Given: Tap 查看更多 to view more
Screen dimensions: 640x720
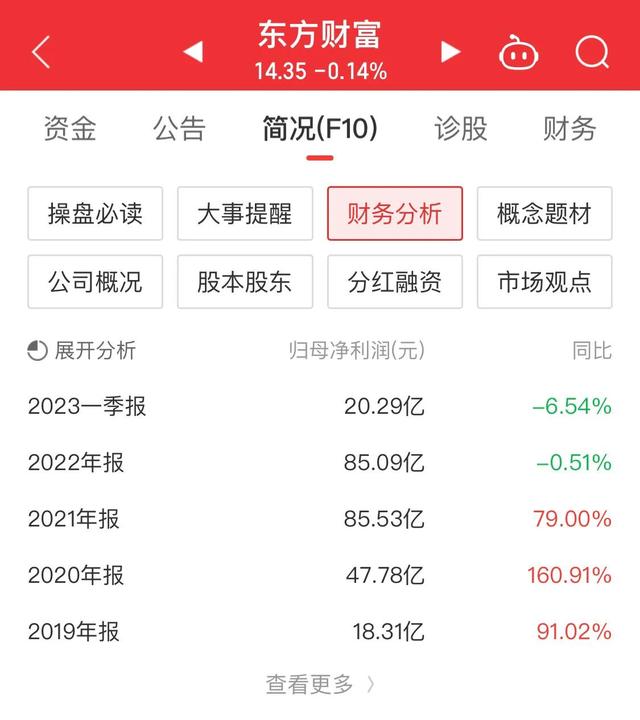Looking at the screenshot, I should pyautogui.click(x=320, y=684).
